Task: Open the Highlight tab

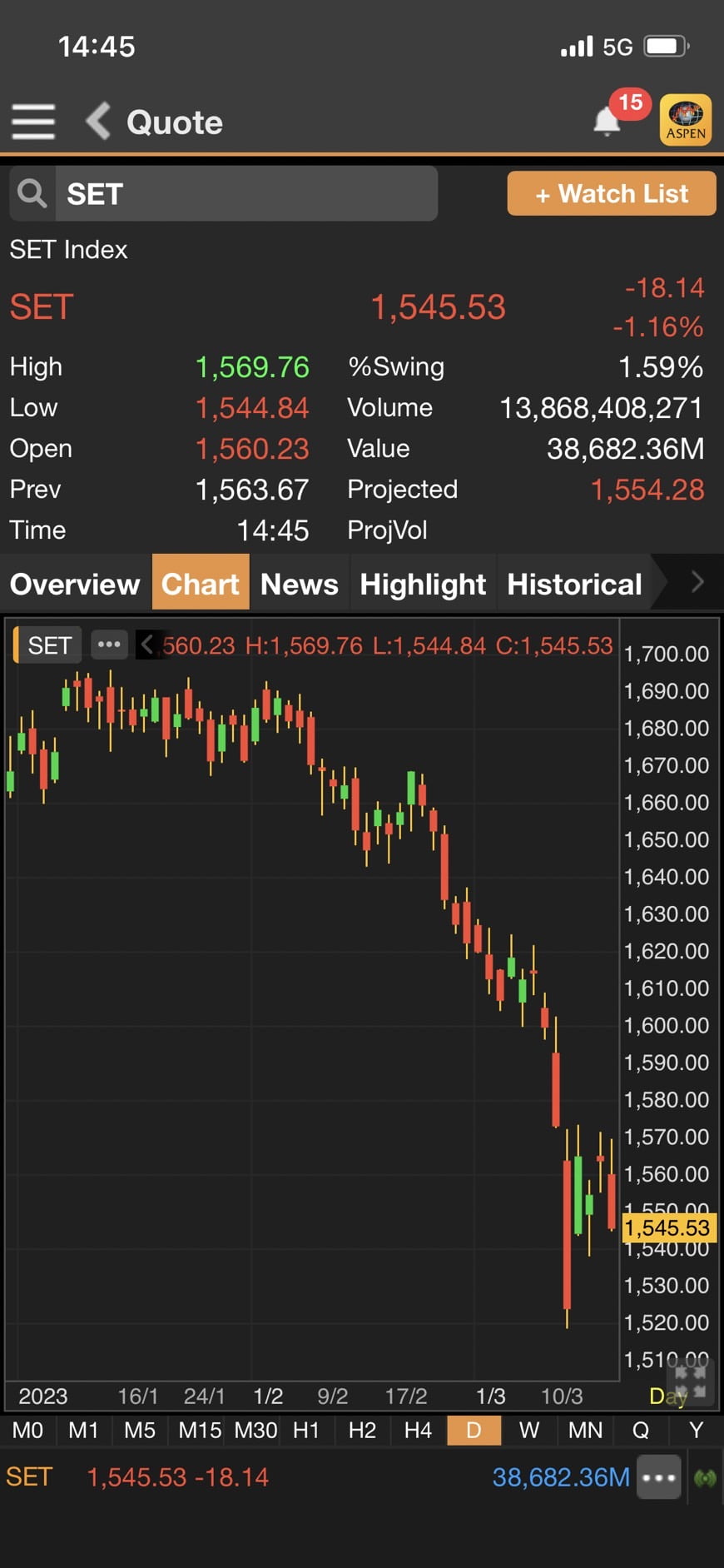Action: pos(423,584)
